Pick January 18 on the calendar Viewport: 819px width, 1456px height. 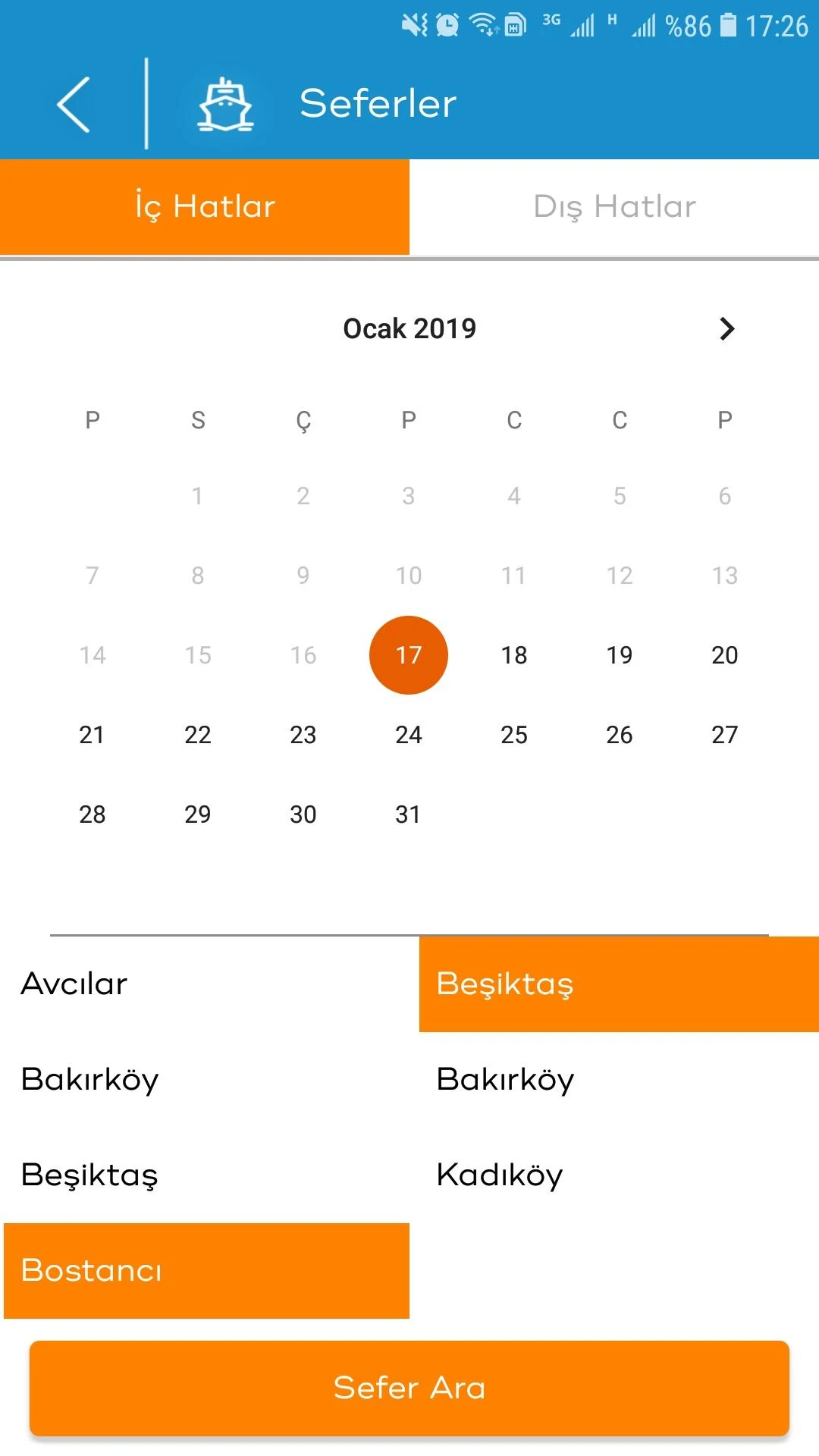(514, 655)
